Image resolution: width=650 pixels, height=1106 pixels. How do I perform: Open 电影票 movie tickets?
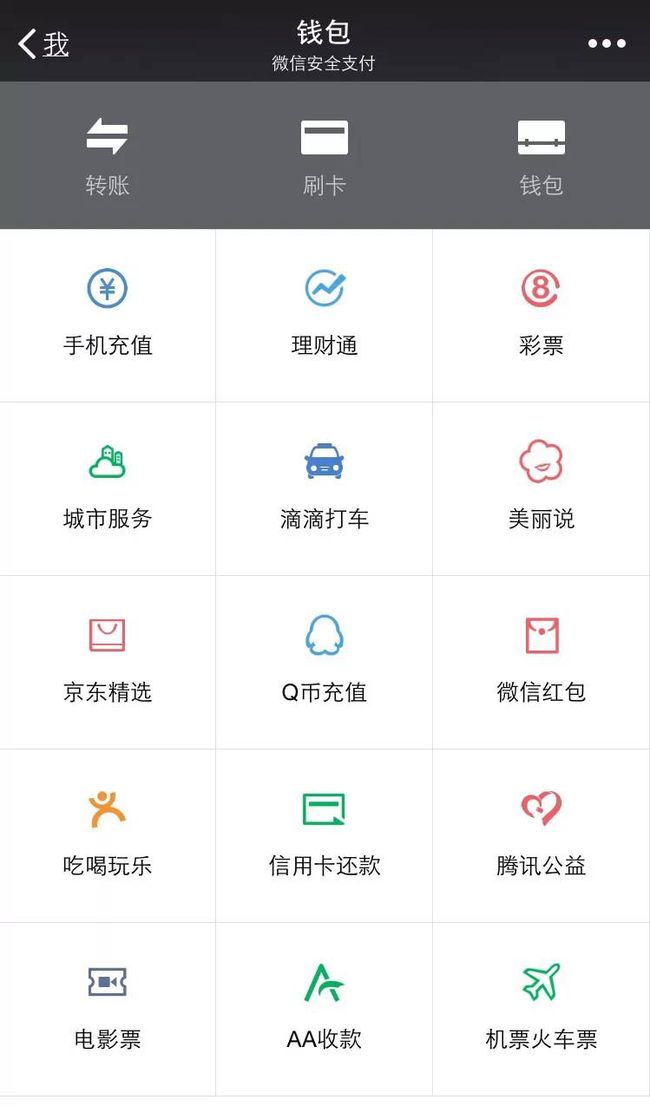108,1009
